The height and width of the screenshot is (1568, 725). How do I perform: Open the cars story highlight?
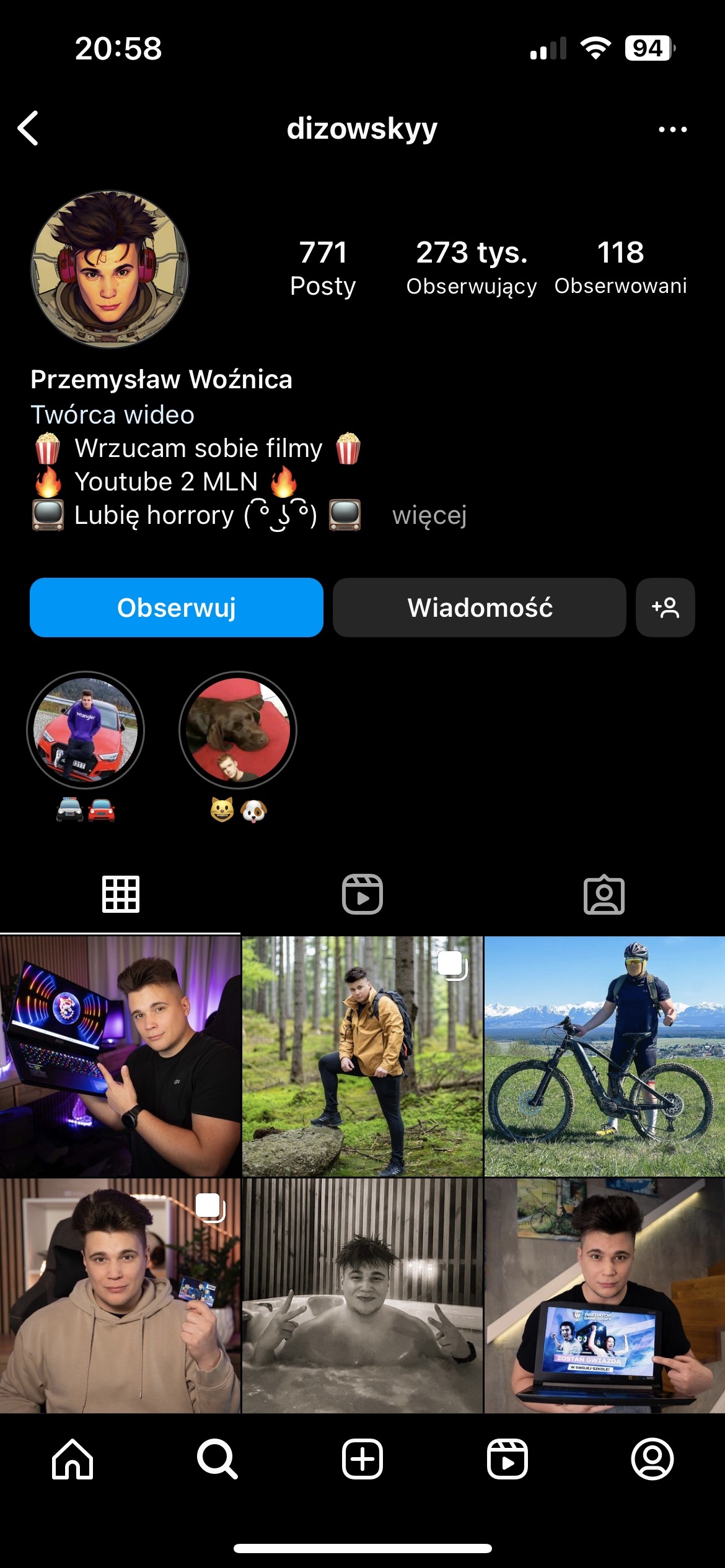tap(86, 731)
